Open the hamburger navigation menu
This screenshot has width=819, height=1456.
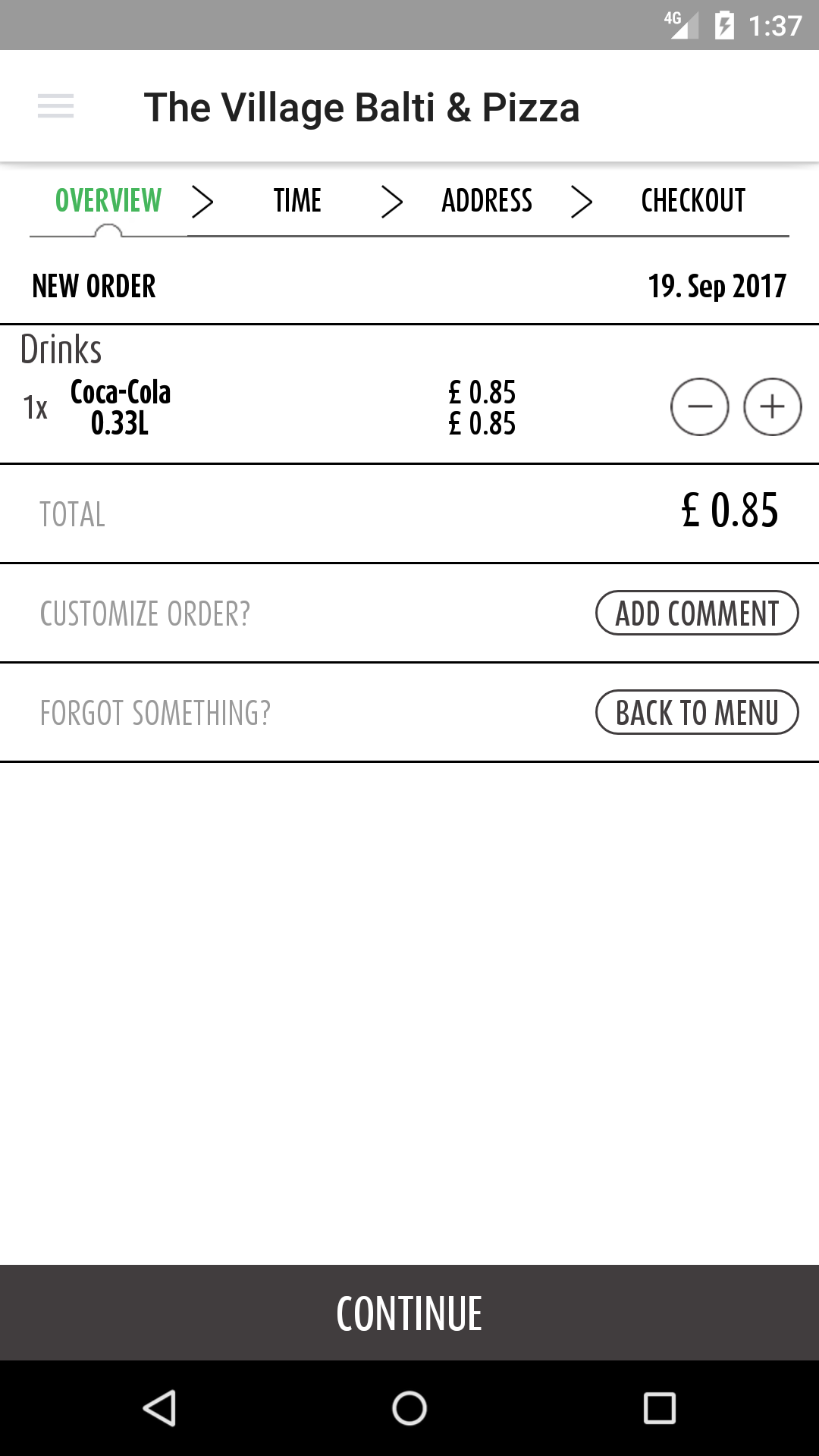tap(55, 106)
